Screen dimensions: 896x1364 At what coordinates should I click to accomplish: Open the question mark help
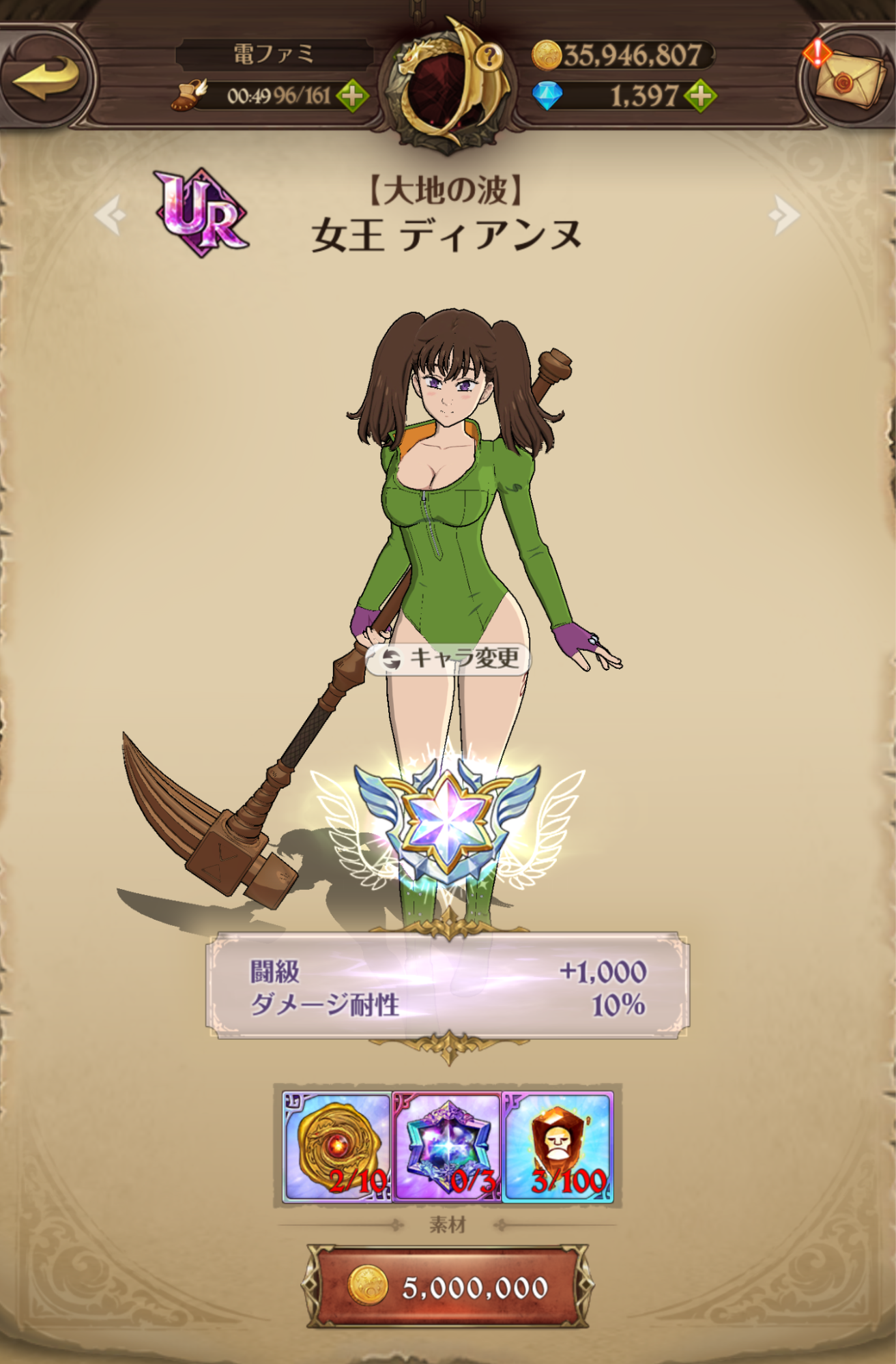[490, 57]
